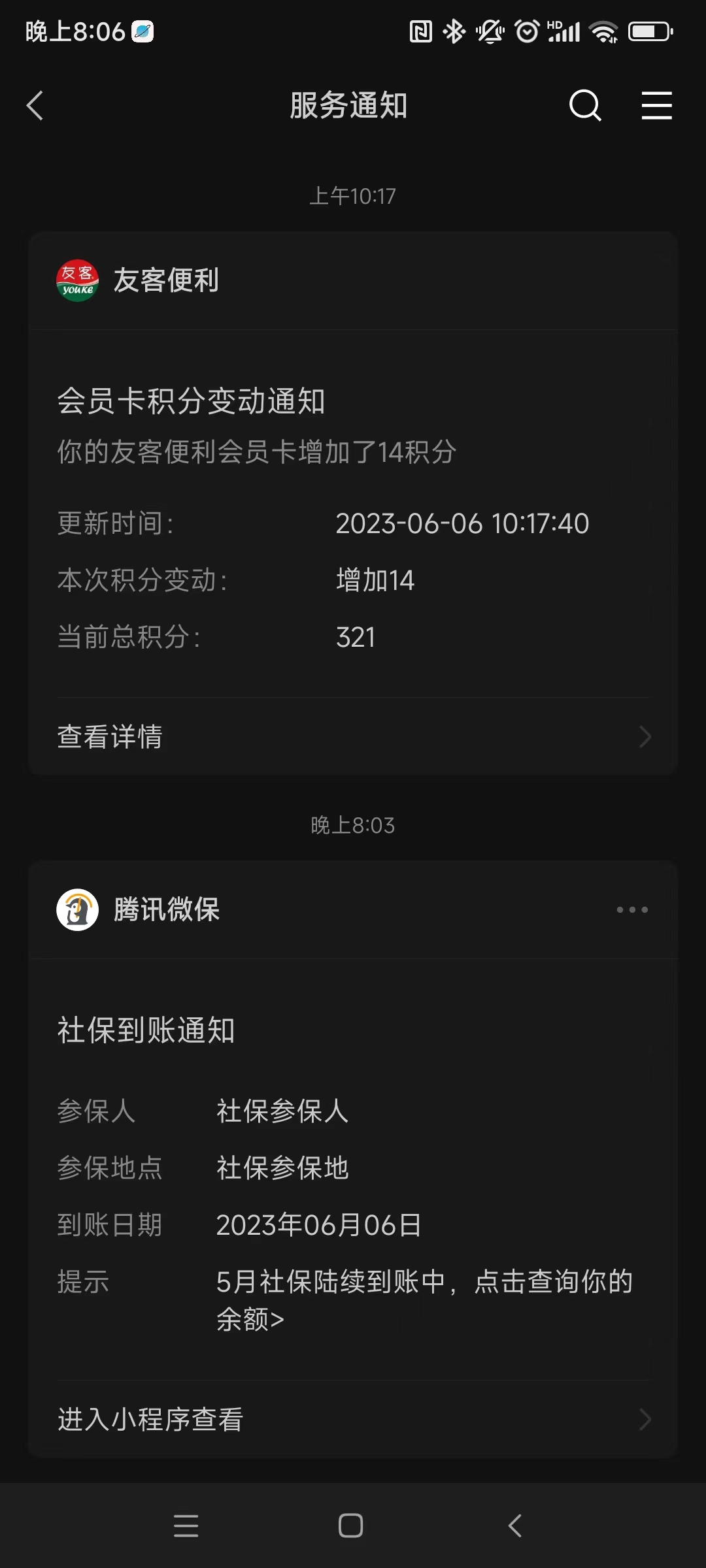Open the 友客便利 account header
Viewport: 706px width, 1568px height.
(x=353, y=281)
